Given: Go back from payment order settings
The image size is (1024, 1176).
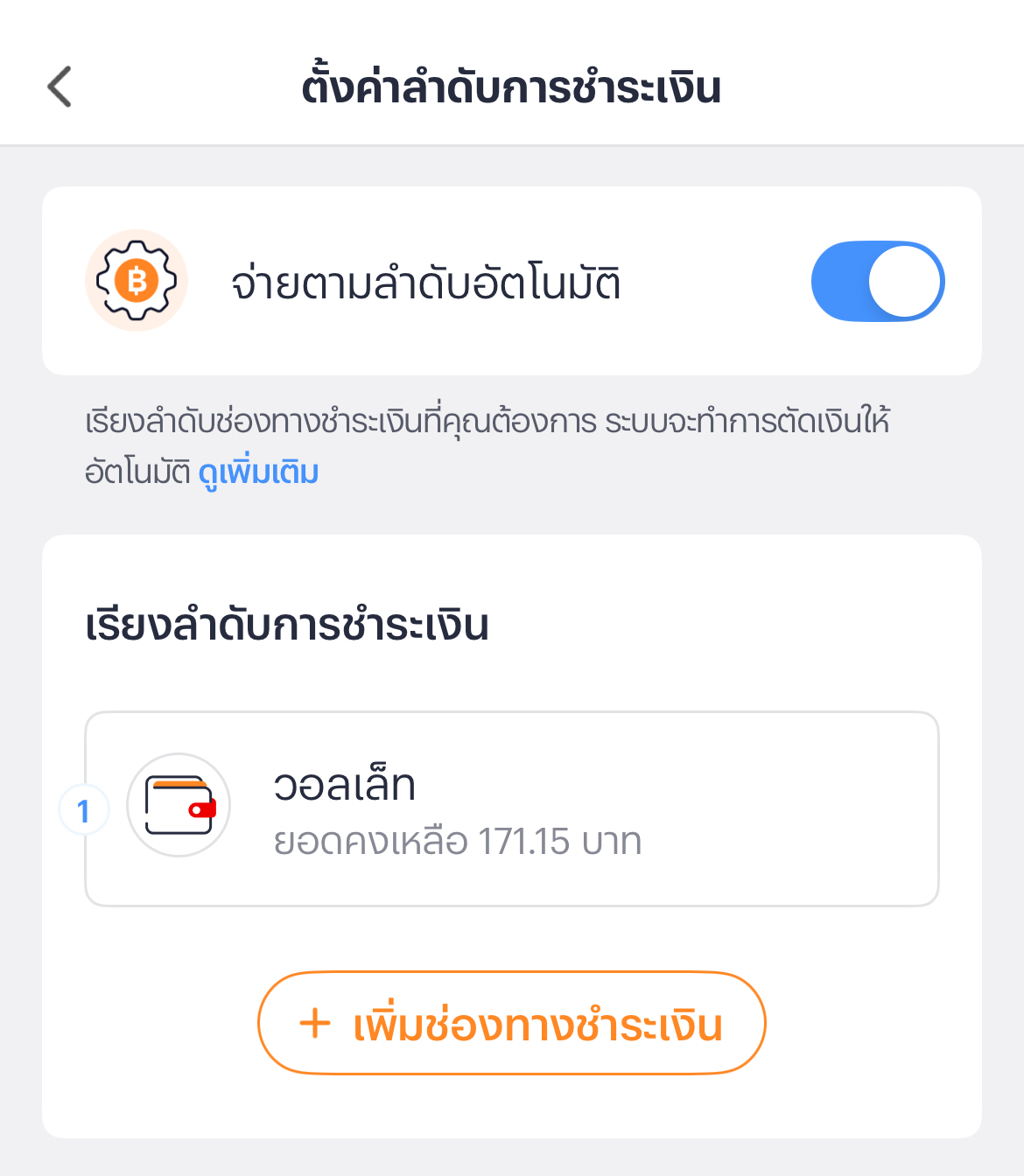Looking at the screenshot, I should [x=60, y=87].
